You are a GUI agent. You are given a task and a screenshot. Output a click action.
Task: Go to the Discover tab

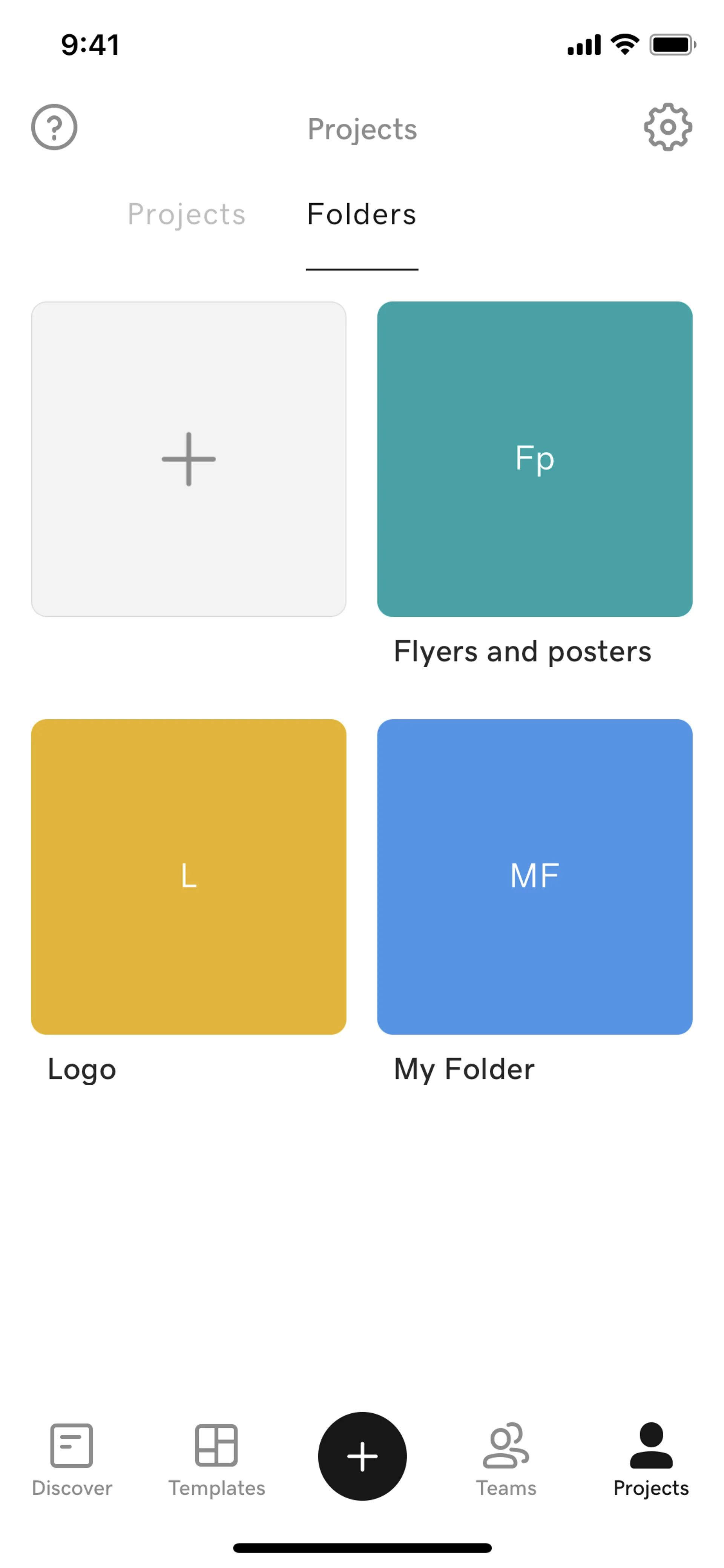tap(72, 1459)
